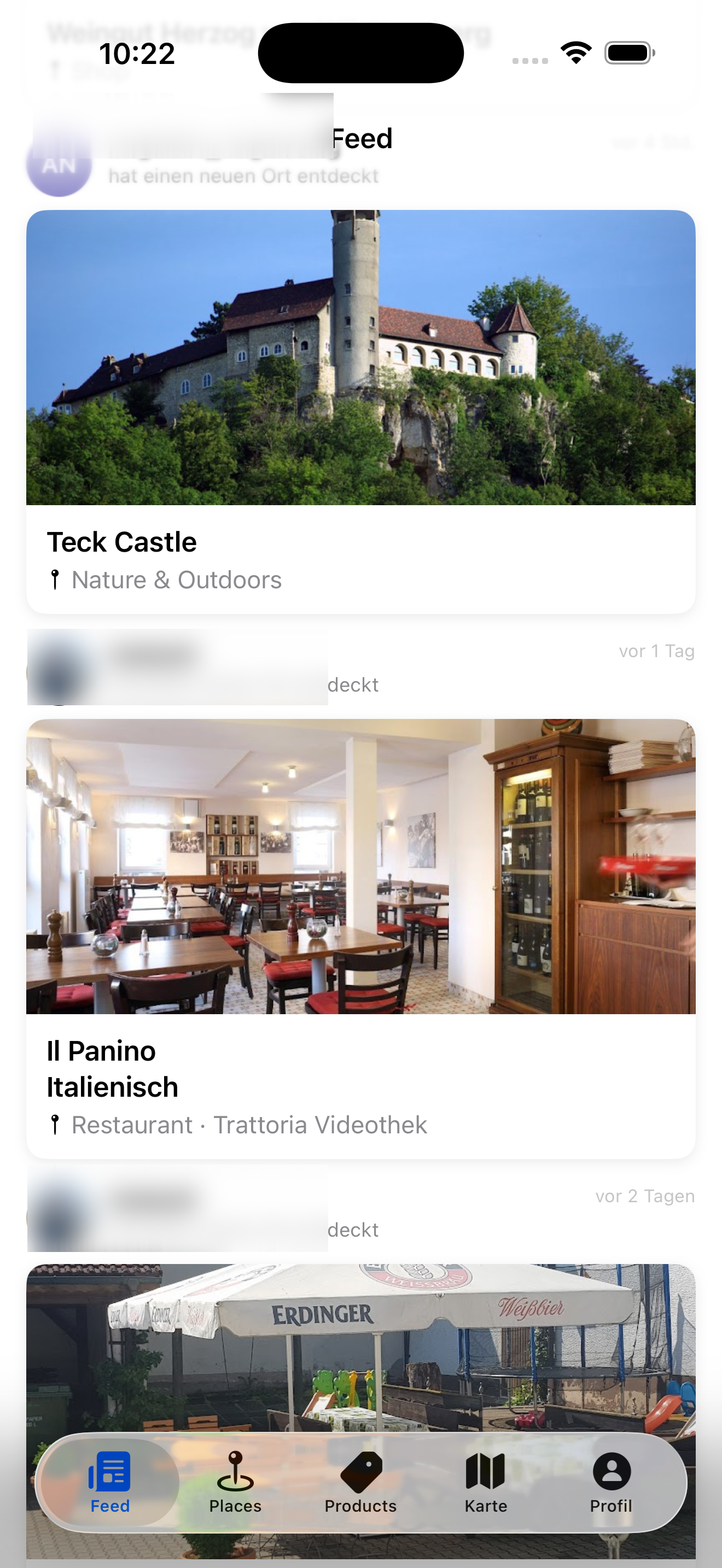Tap the 'vor 2 Tagen' timestamp
Image resolution: width=722 pixels, height=1568 pixels.
click(x=645, y=1196)
